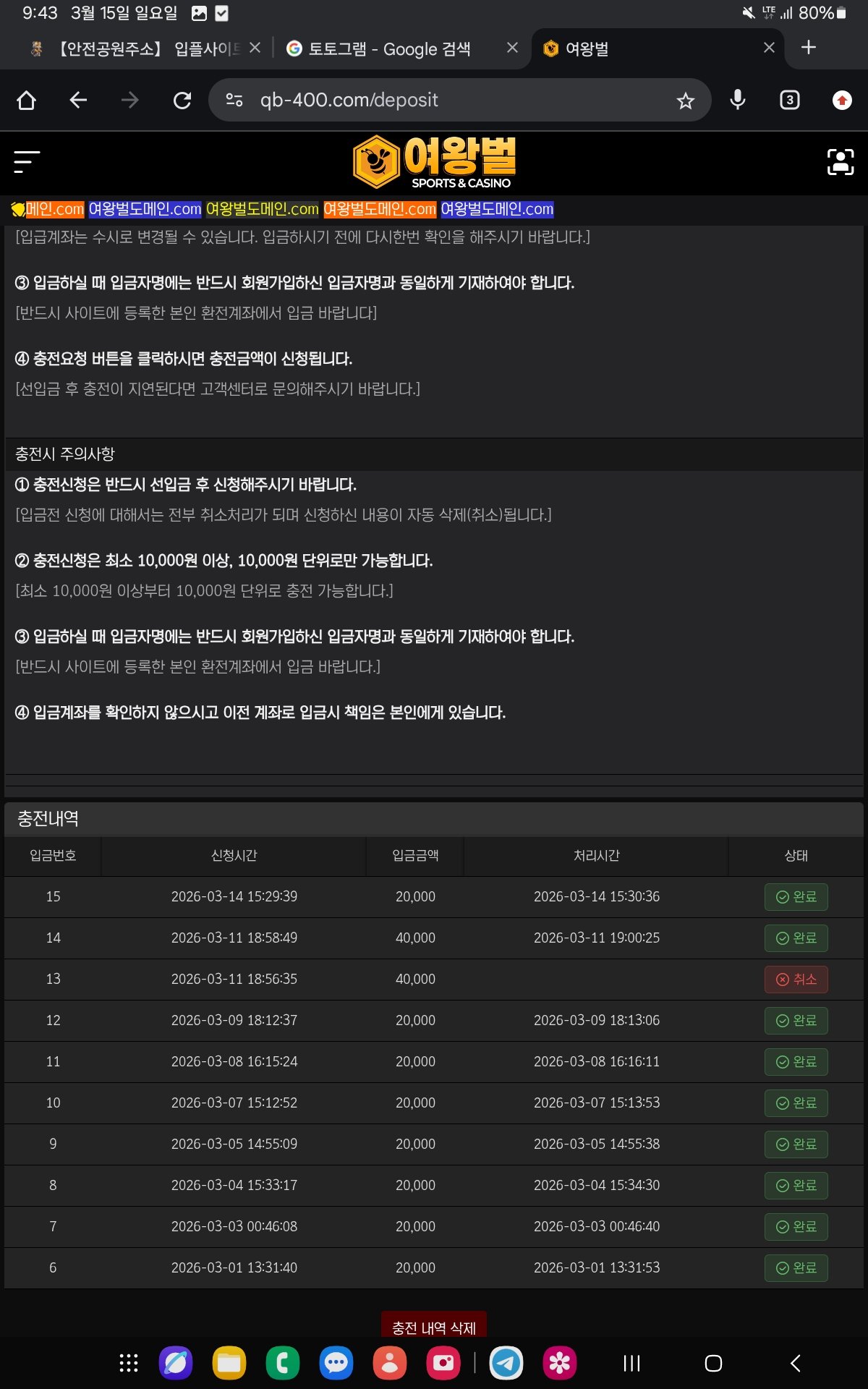Screen dimensions: 868x1389
Task: Show recent apps
Action: tap(631, 1364)
